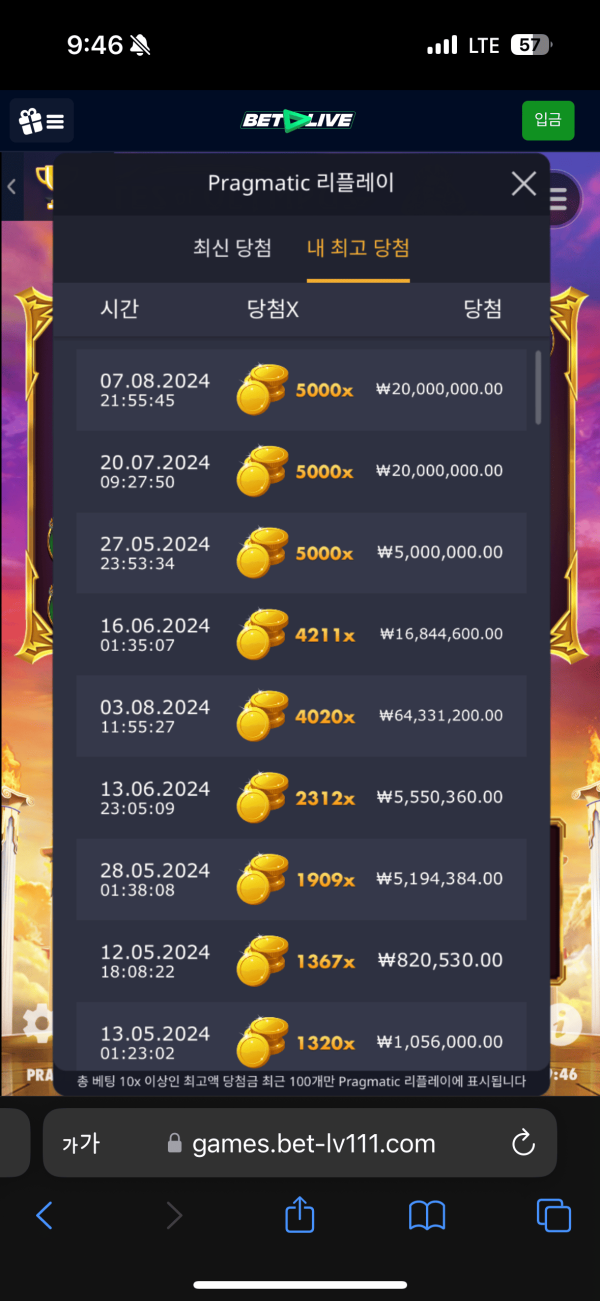The height and width of the screenshot is (1301, 600).
Task: Open the 2312x win replay
Action: pyautogui.click(x=300, y=798)
